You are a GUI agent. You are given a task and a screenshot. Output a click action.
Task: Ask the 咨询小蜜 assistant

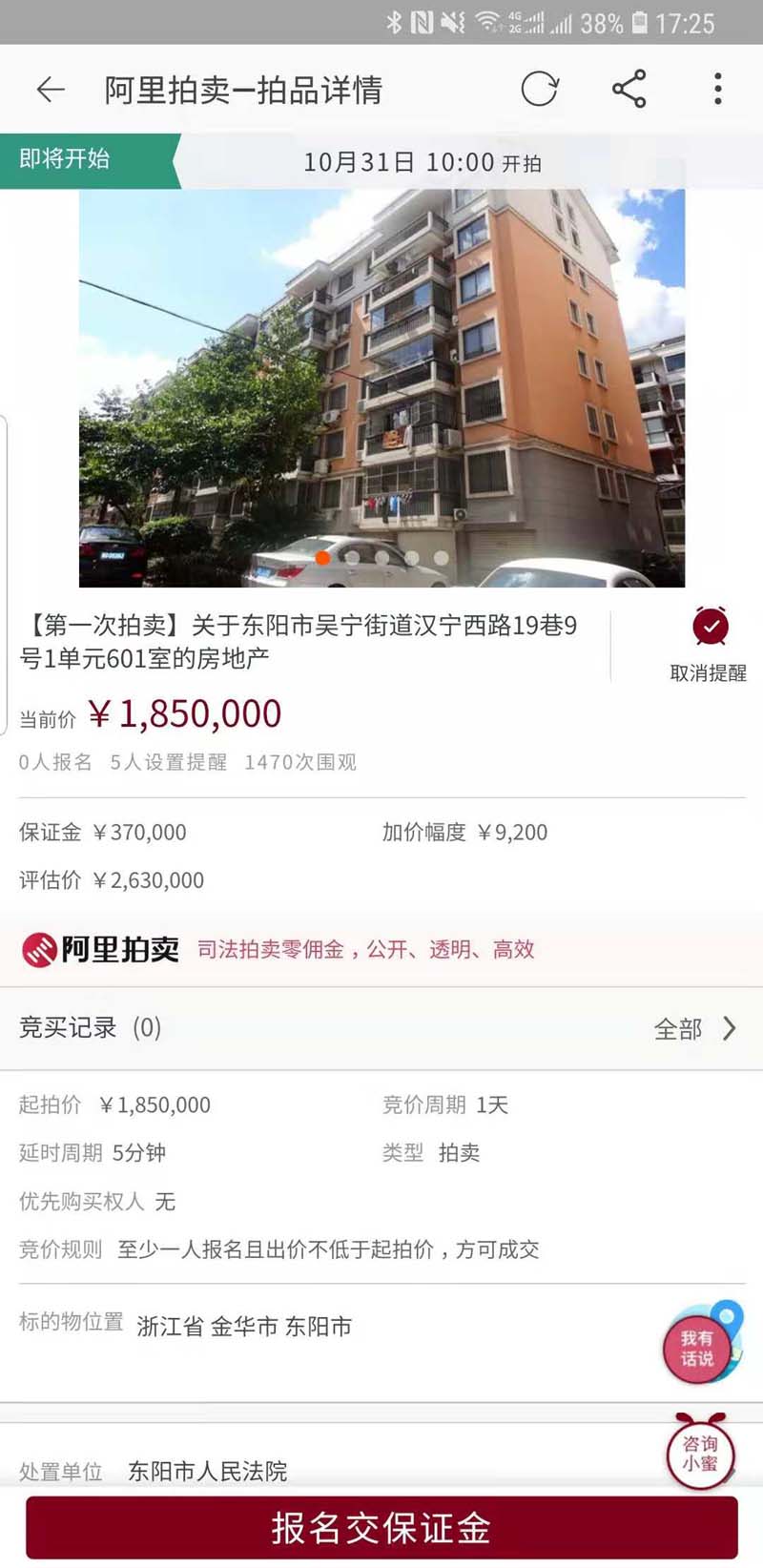click(699, 1454)
